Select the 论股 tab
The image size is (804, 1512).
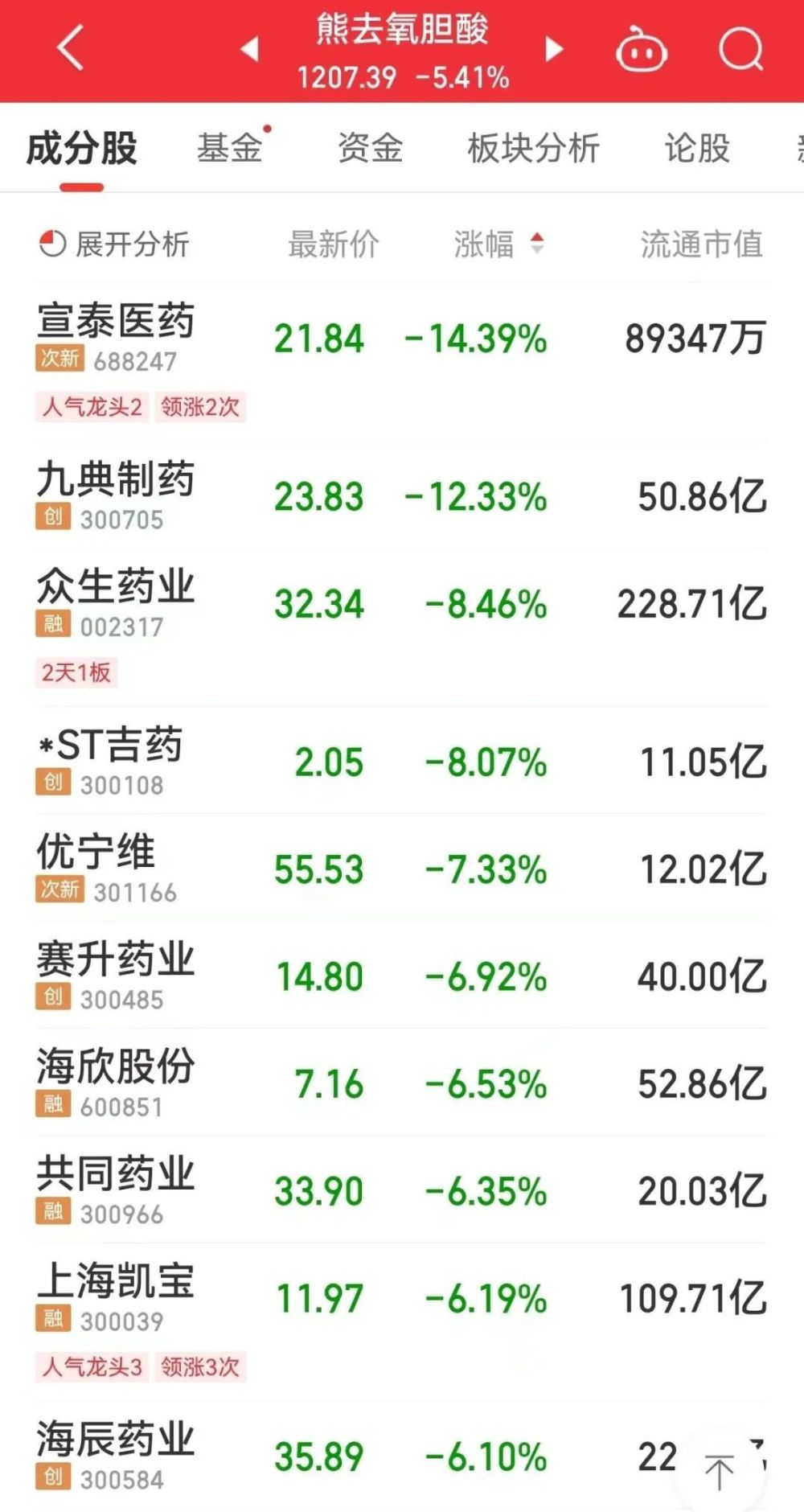697,148
